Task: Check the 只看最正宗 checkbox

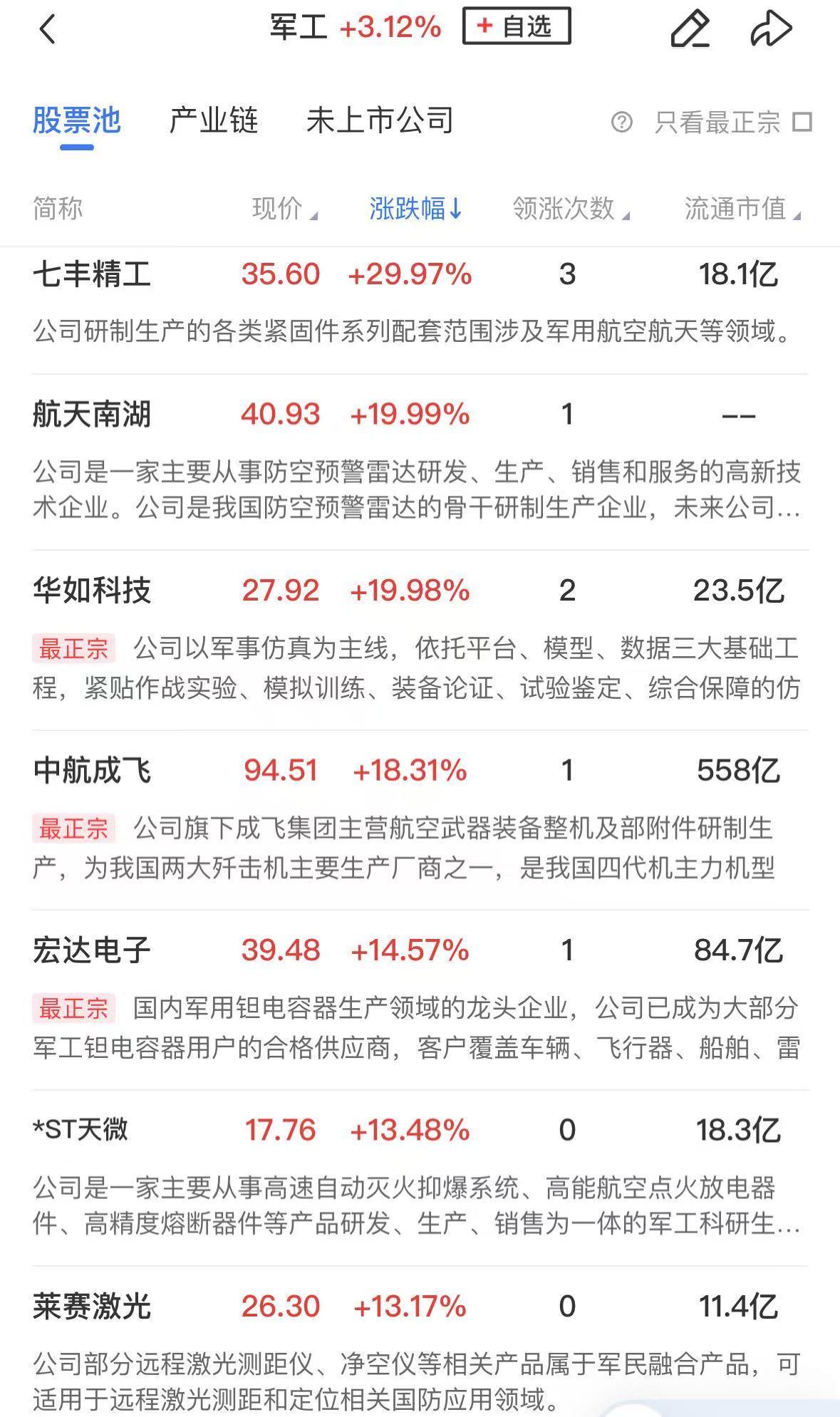Action: click(x=802, y=123)
